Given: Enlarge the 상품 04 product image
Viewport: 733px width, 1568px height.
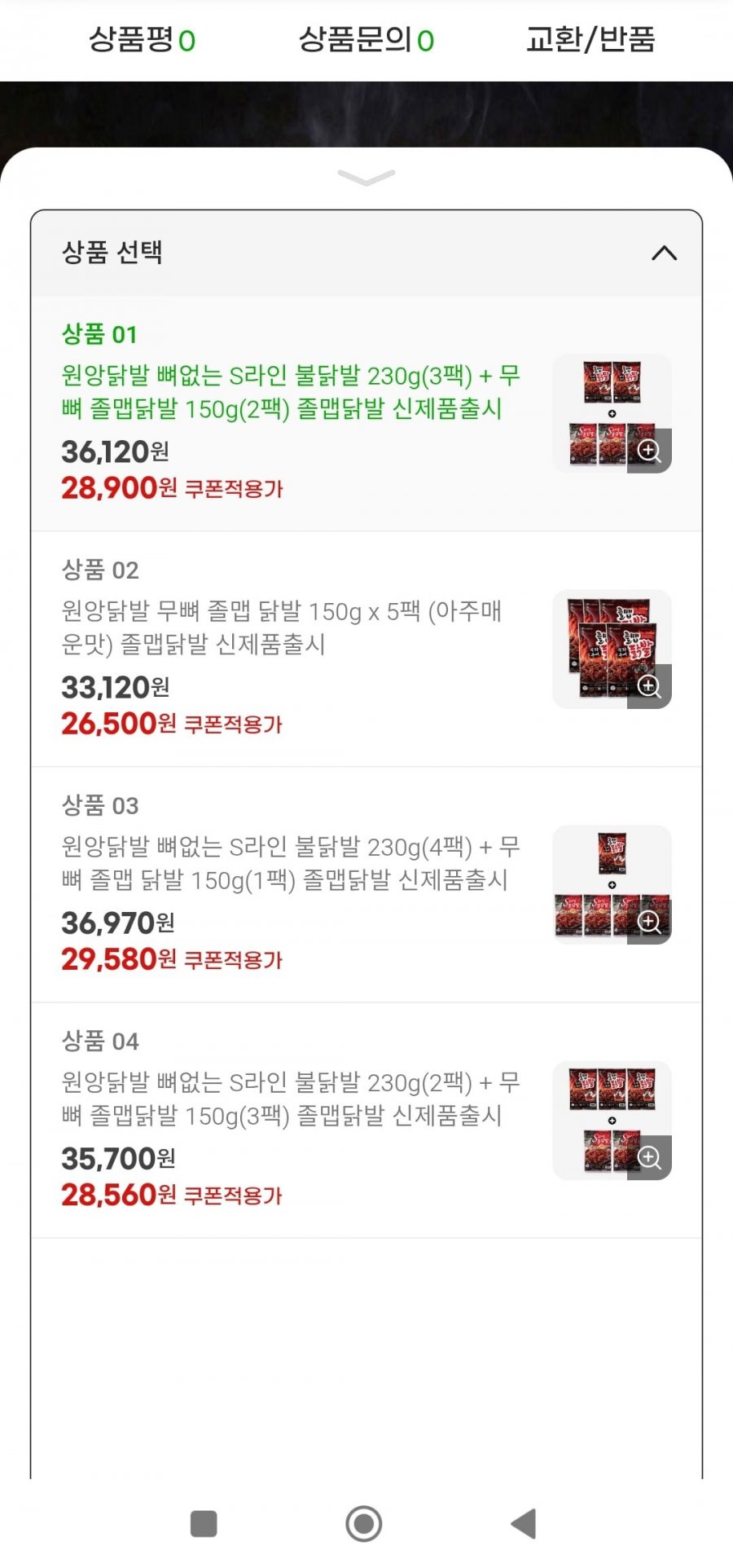Looking at the screenshot, I should point(649,1157).
